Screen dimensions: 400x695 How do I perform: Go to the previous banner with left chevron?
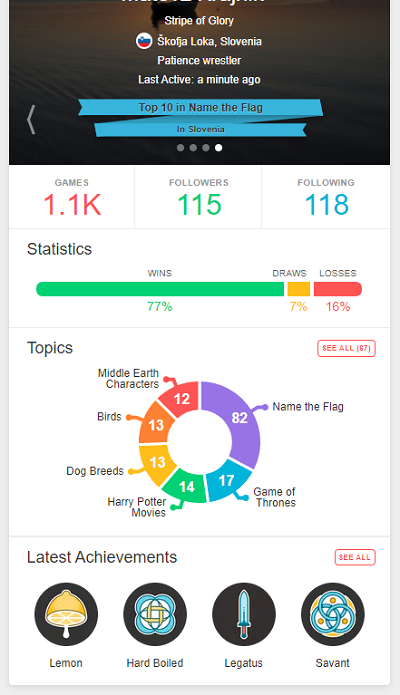pyautogui.click(x=31, y=119)
